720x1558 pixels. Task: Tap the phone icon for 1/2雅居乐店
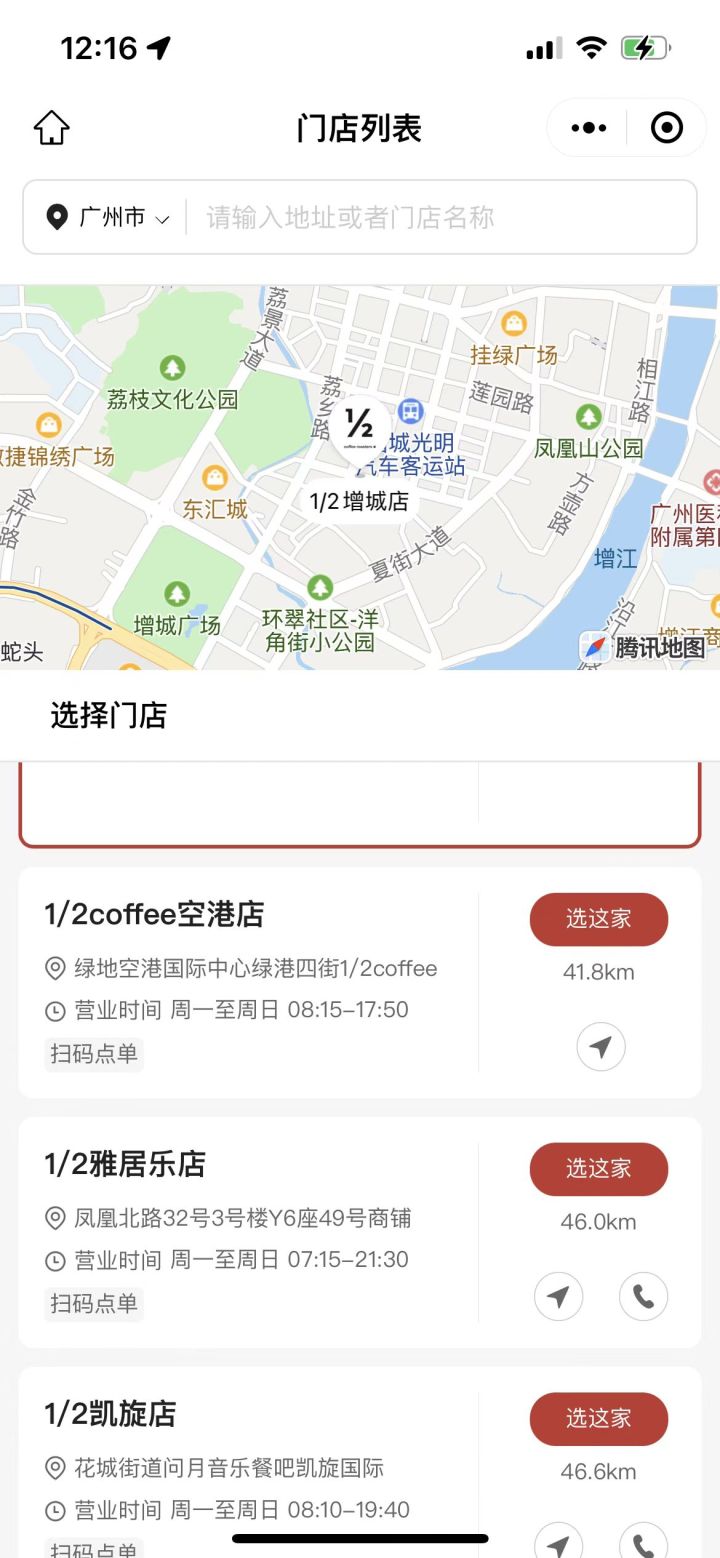point(643,1296)
